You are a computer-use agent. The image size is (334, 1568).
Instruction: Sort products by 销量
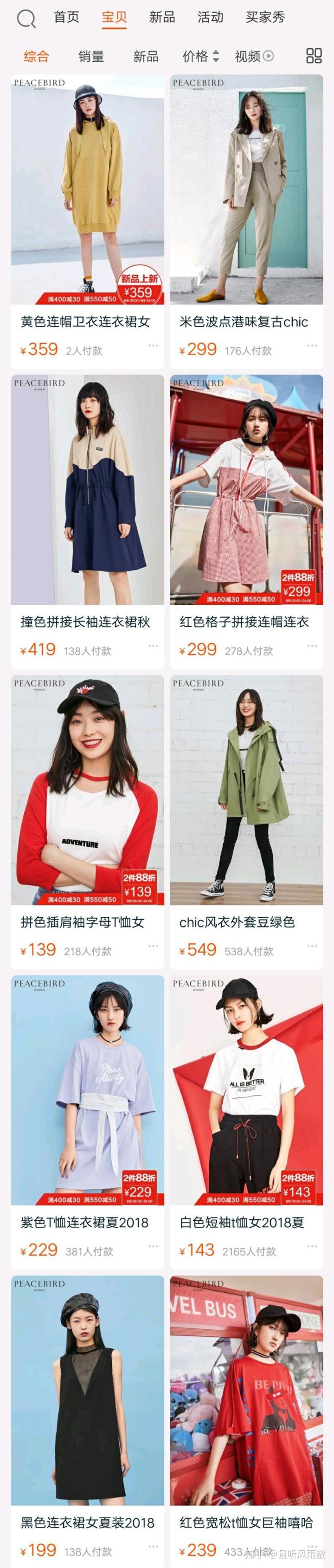pos(90,57)
